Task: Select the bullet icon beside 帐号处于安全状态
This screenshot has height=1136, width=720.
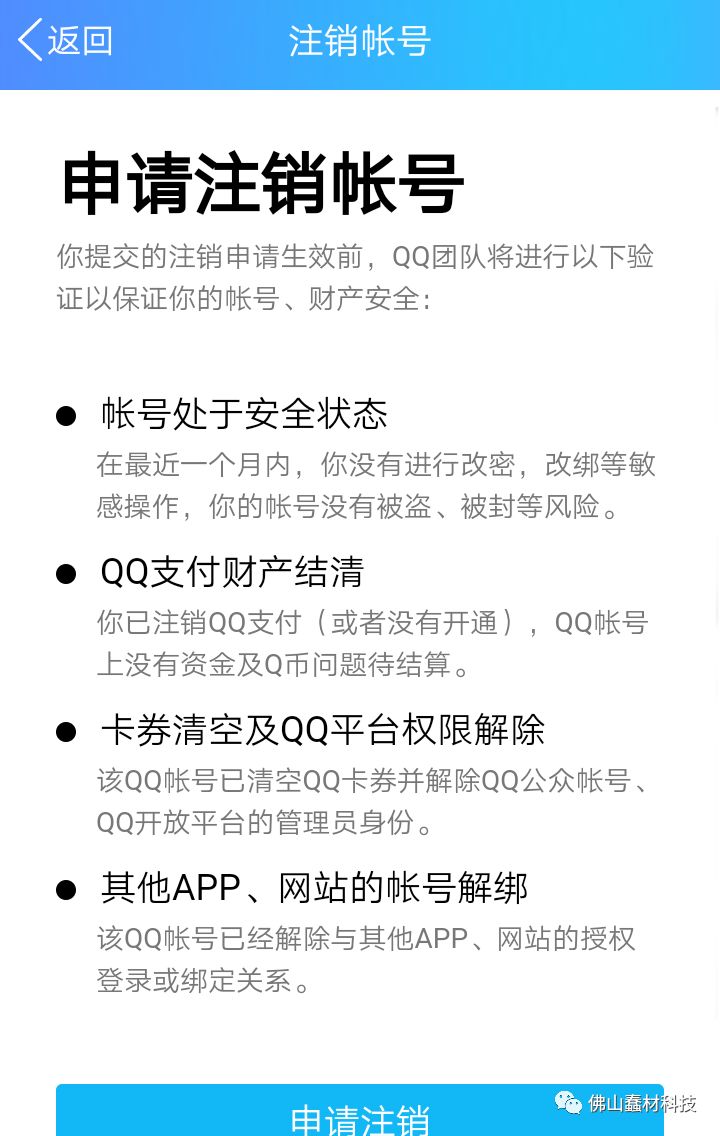Action: tap(66, 415)
